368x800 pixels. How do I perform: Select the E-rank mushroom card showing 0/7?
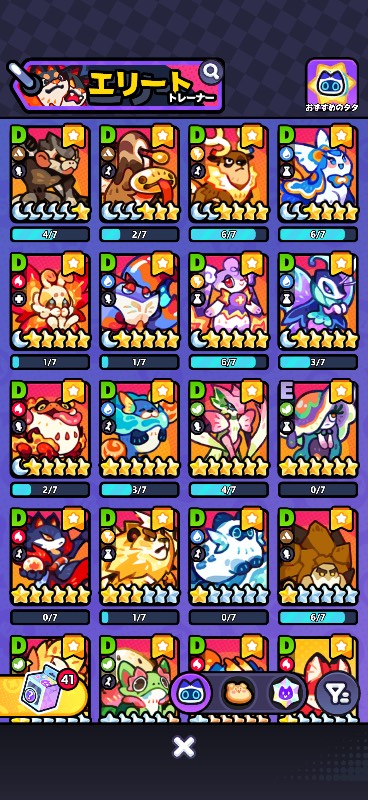318,429
